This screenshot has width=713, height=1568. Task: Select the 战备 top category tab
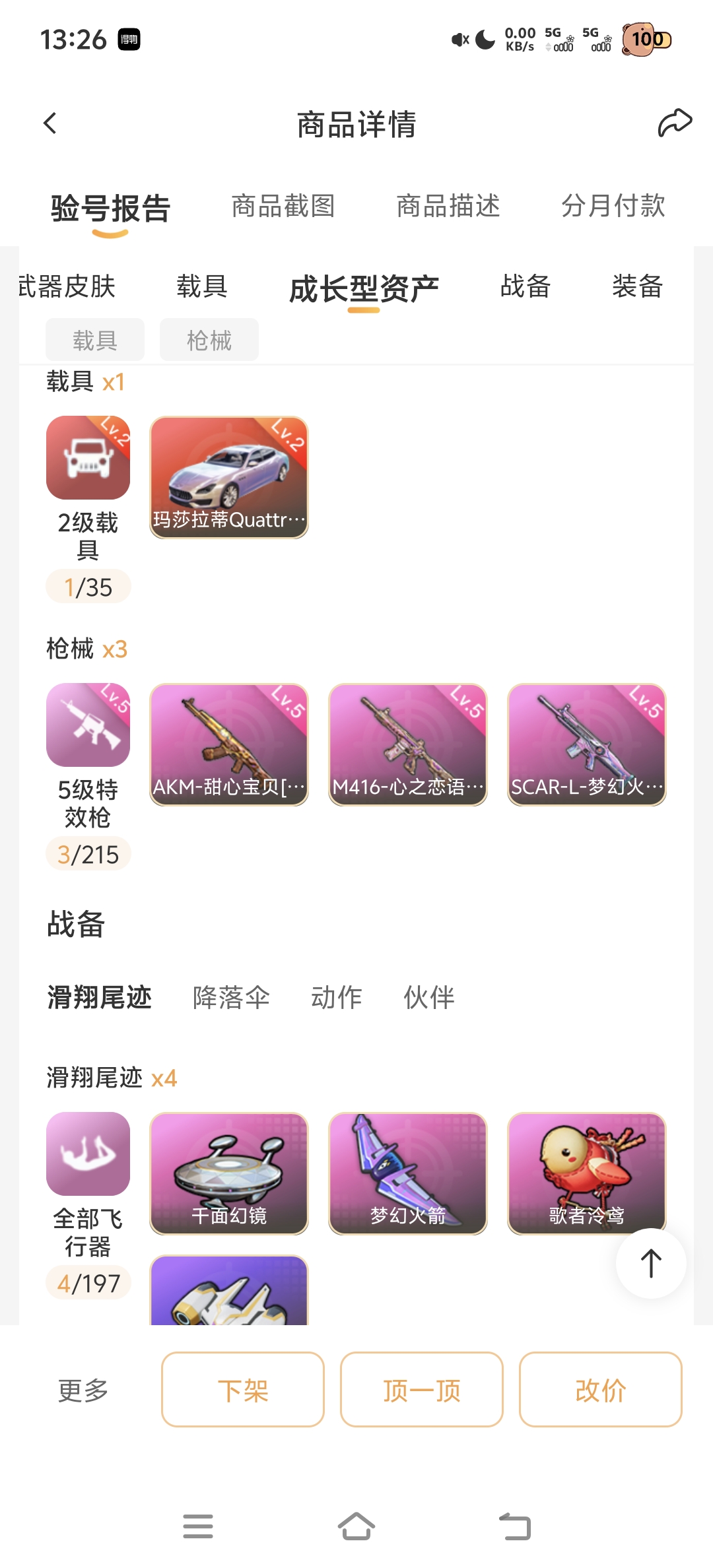click(x=526, y=286)
